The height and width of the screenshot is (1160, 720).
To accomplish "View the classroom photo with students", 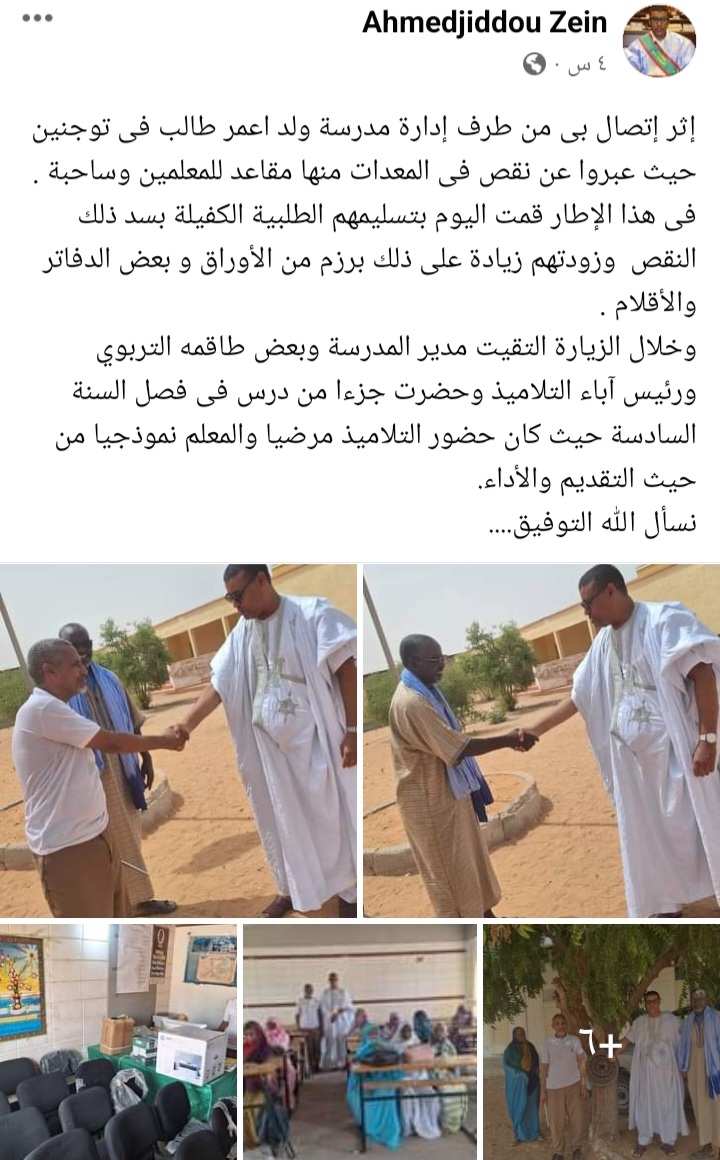I will pos(360,1041).
